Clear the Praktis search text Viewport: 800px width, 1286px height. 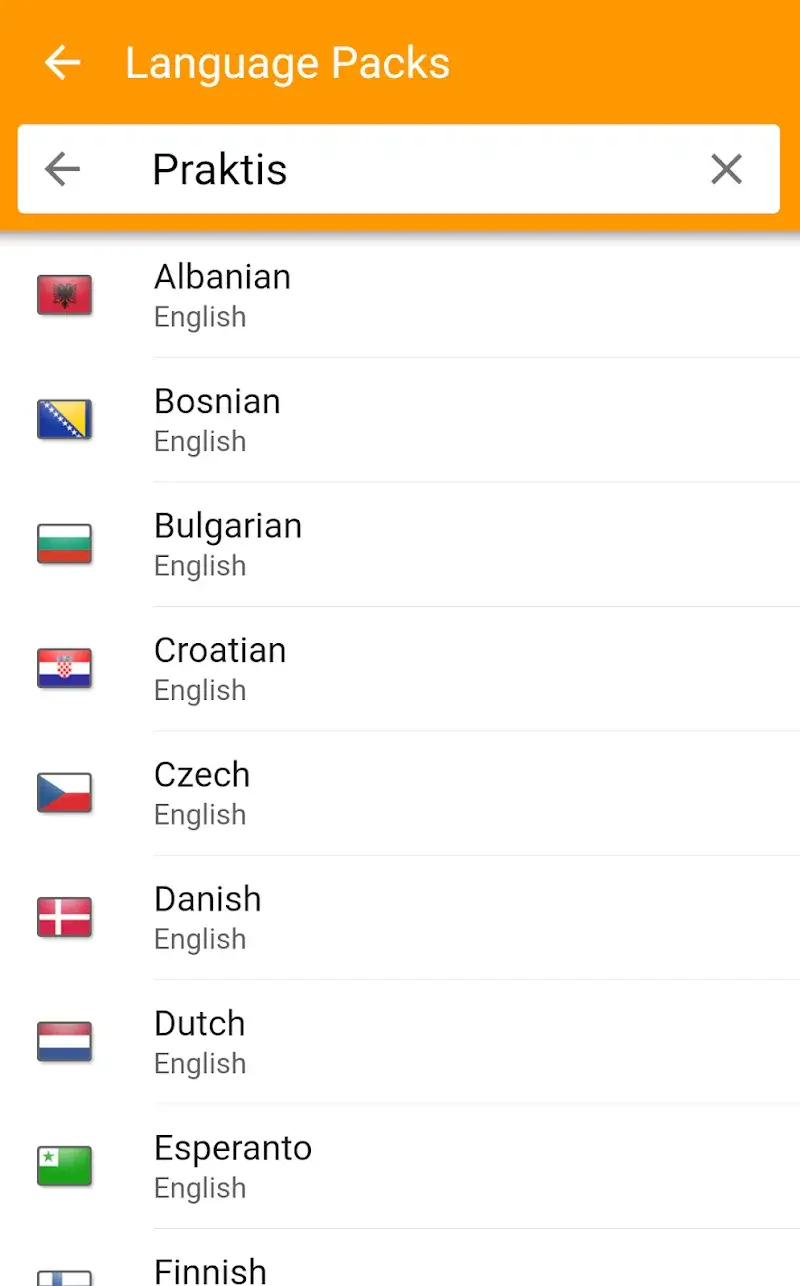coord(726,169)
